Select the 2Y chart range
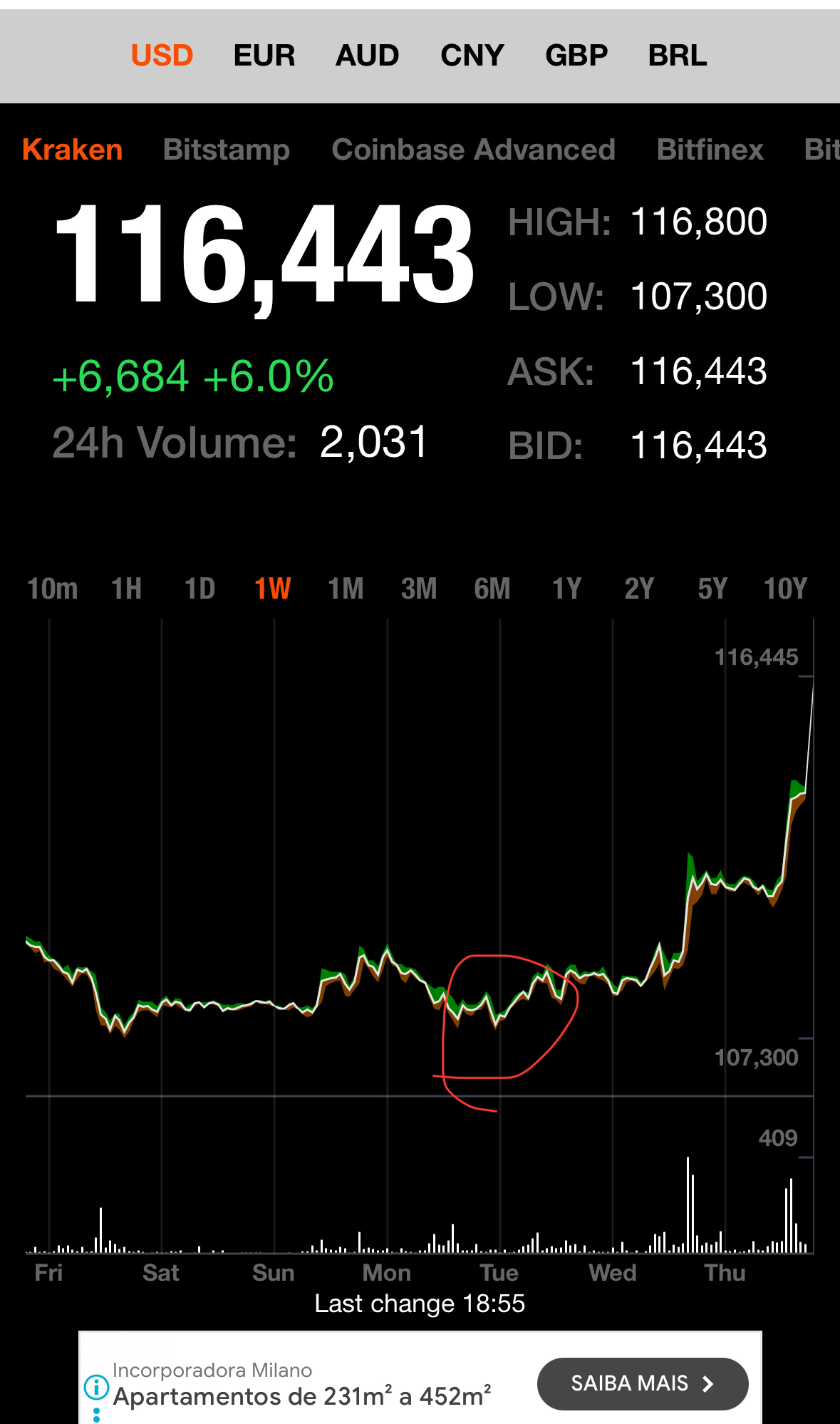The width and height of the screenshot is (840, 1424). coord(639,589)
